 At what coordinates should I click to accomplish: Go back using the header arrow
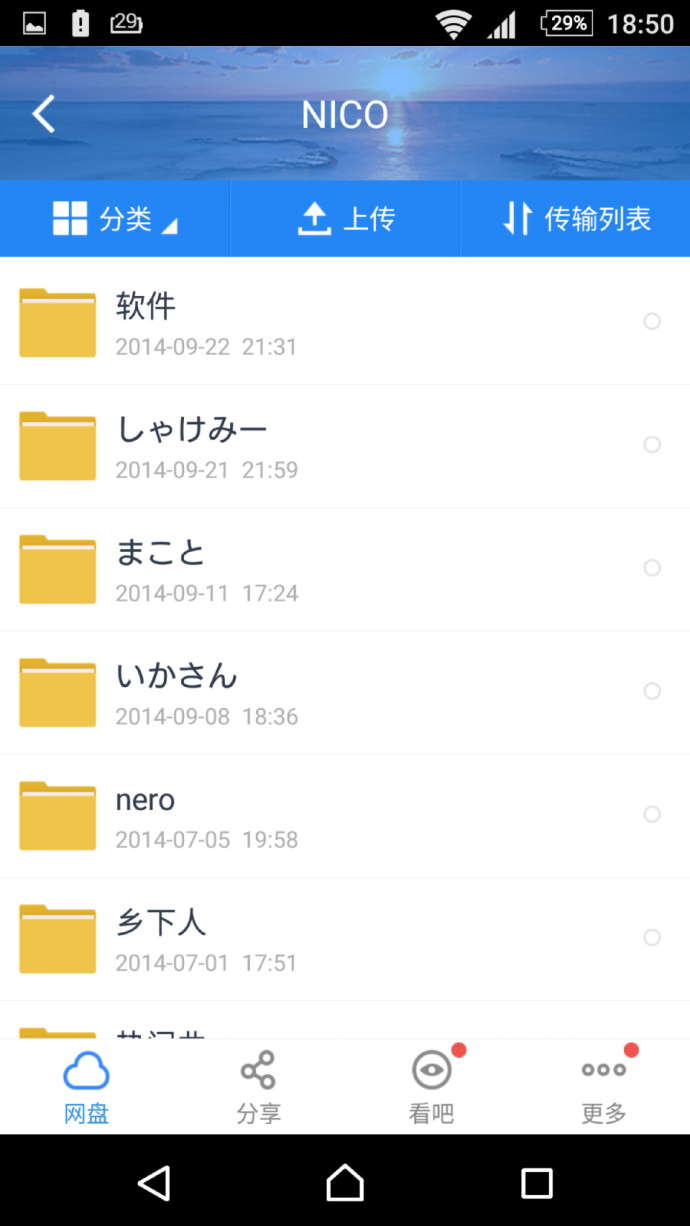click(x=44, y=115)
